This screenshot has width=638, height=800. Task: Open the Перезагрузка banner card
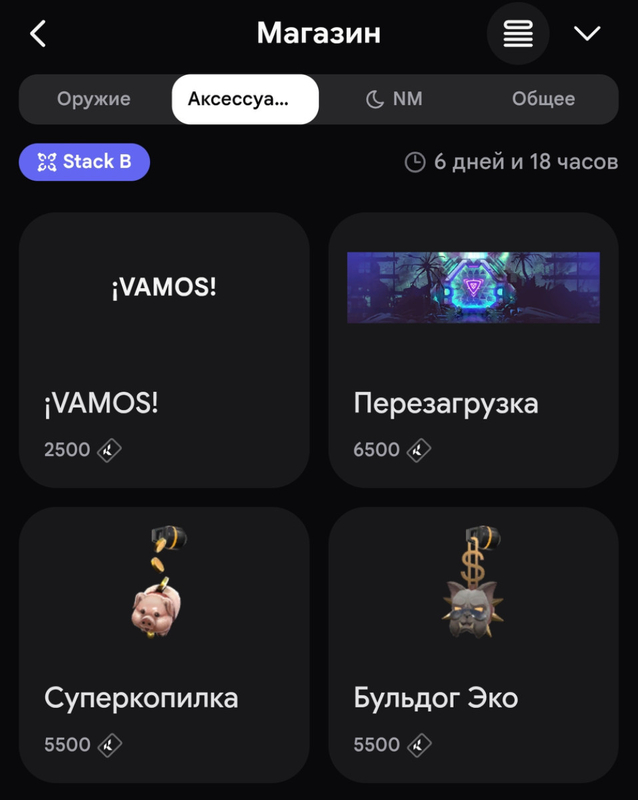(473, 350)
